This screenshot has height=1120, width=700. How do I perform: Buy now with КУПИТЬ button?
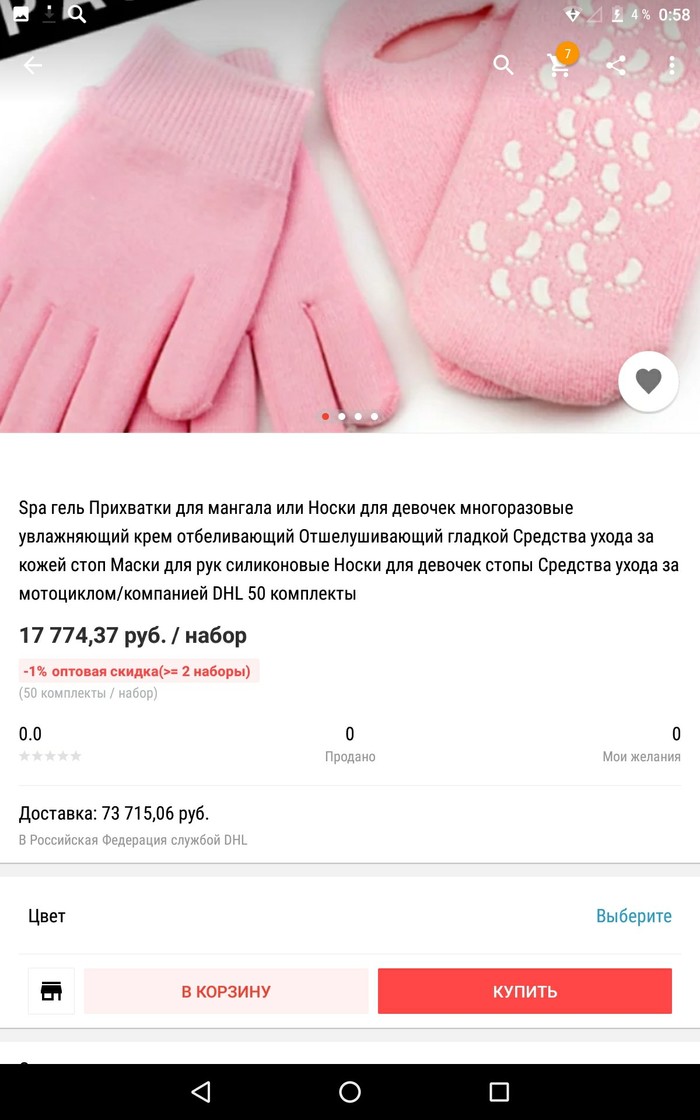(x=524, y=991)
